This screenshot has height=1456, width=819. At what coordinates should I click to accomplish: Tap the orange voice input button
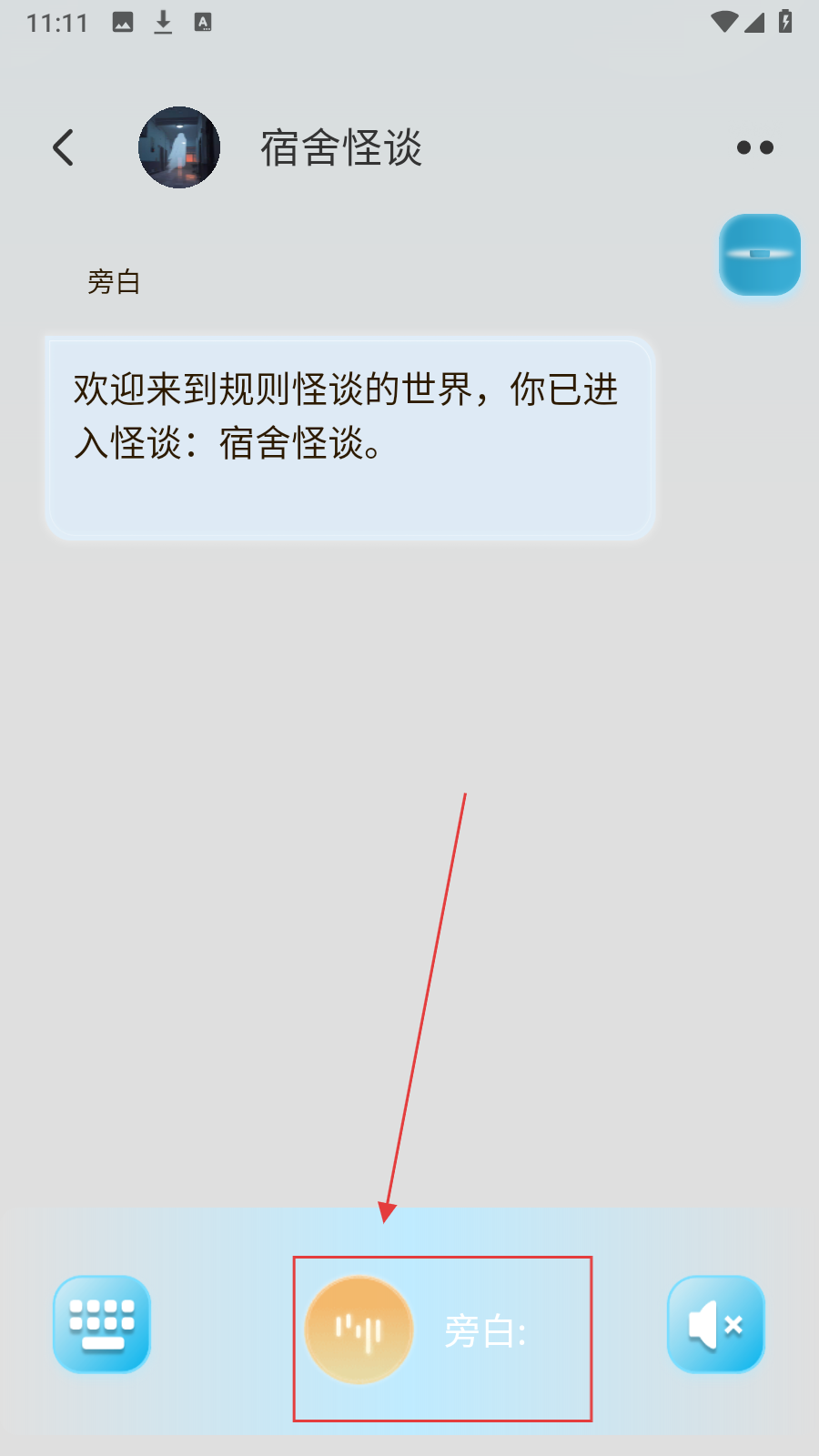pyautogui.click(x=359, y=1330)
